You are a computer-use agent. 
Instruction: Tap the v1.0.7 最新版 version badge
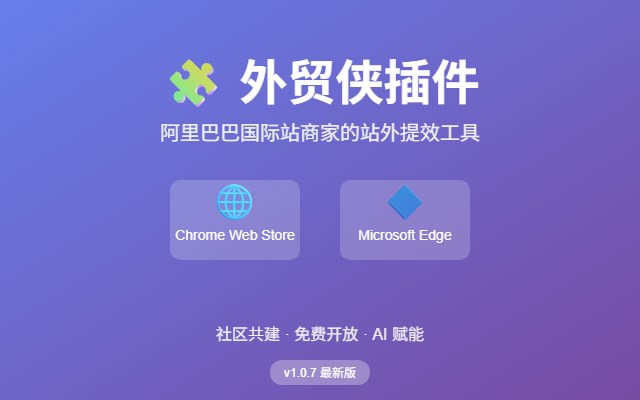point(320,373)
